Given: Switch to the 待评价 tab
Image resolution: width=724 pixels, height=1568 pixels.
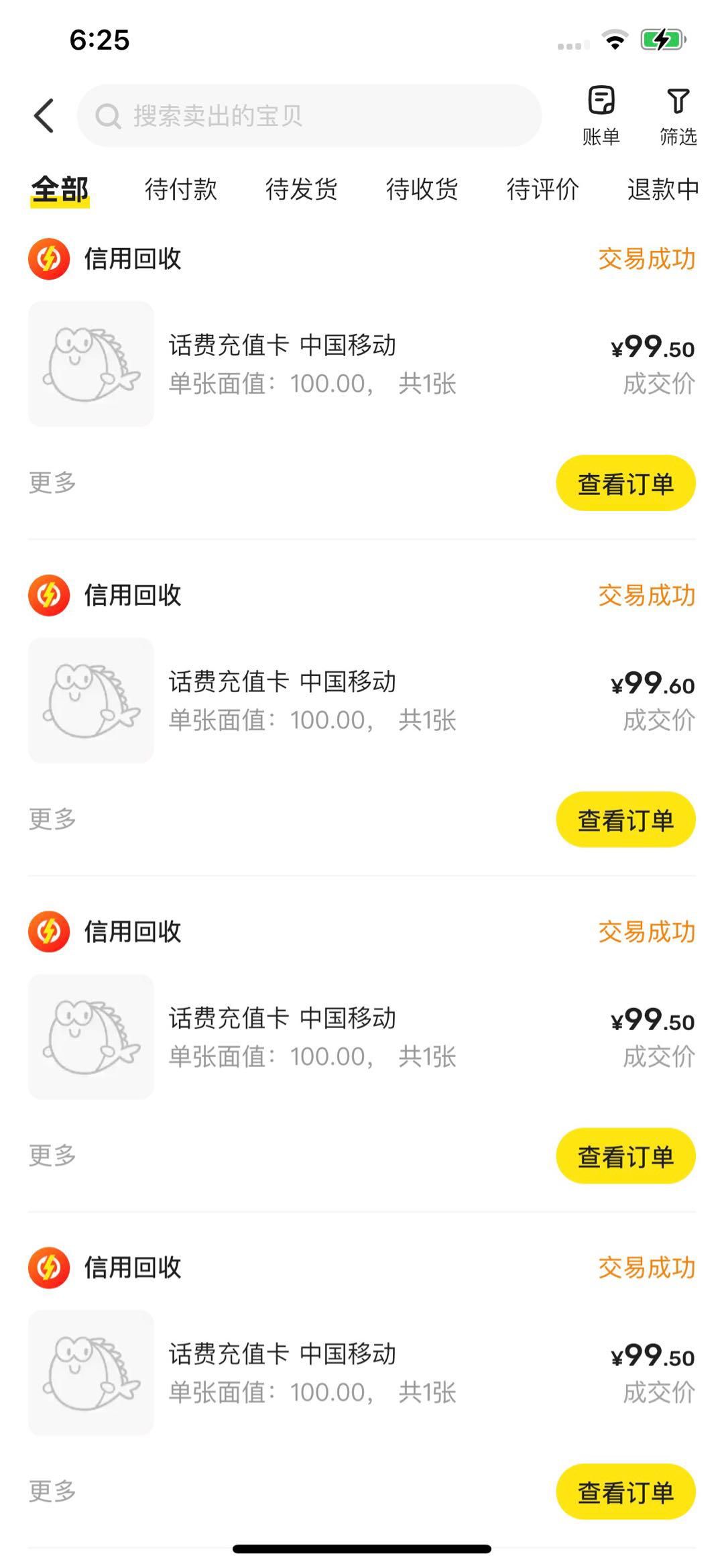Looking at the screenshot, I should [x=542, y=190].
